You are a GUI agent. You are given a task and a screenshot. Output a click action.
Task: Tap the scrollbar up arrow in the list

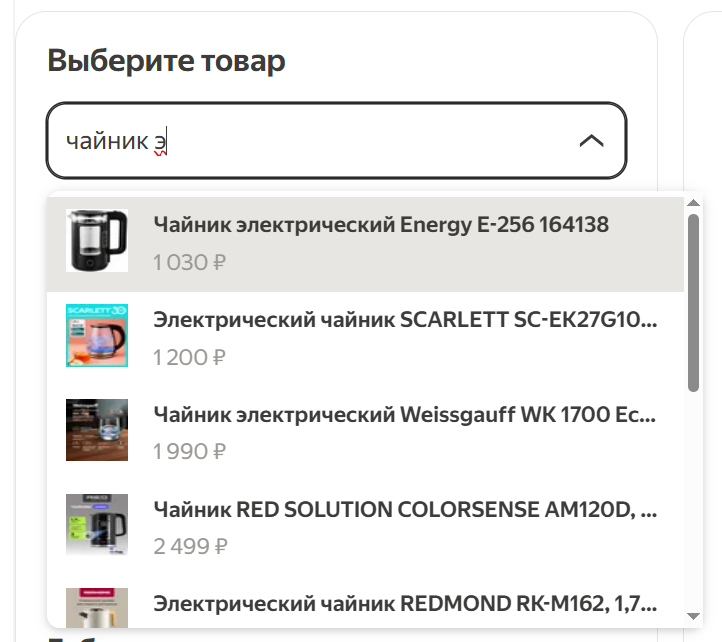(x=694, y=203)
